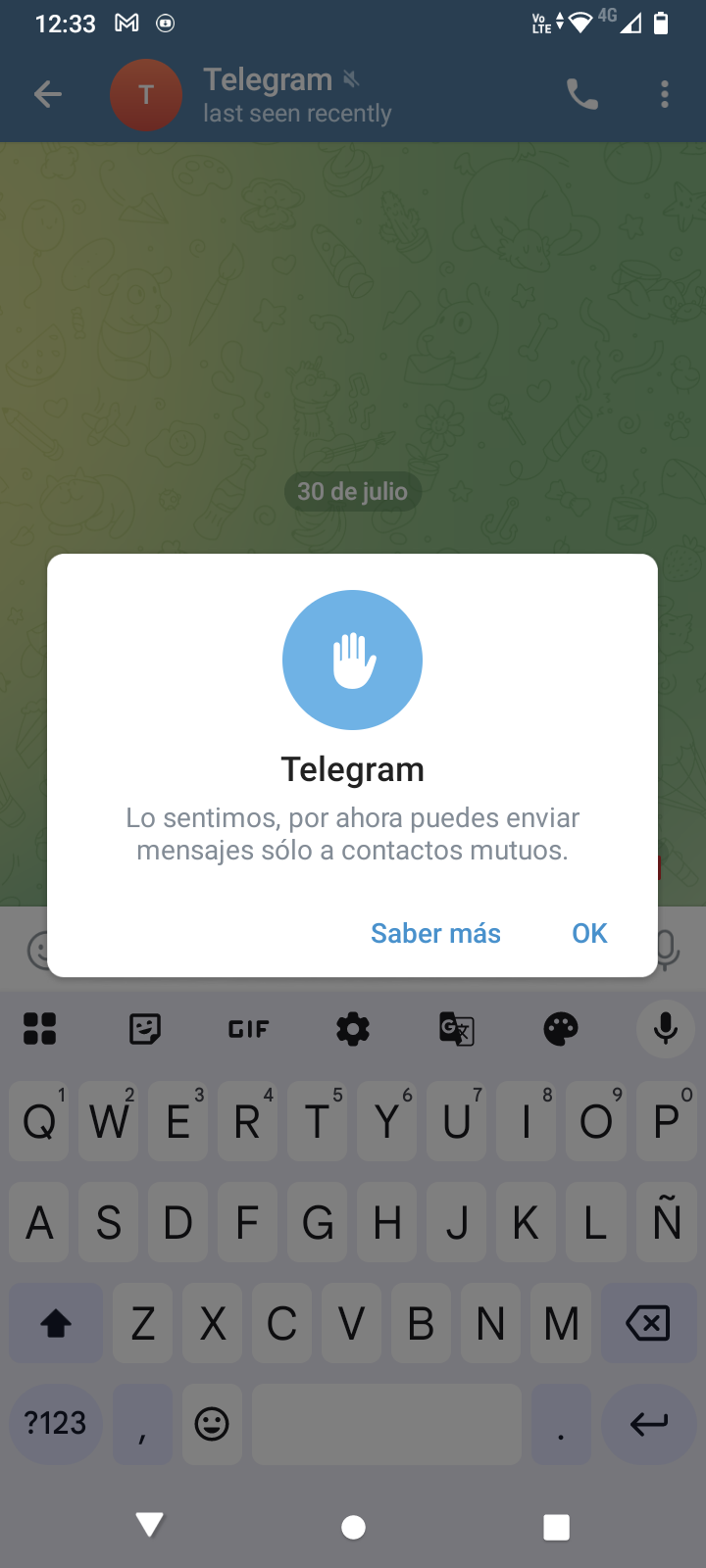Open keyboard tools grid menu
The width and height of the screenshot is (706, 1568).
click(40, 1029)
